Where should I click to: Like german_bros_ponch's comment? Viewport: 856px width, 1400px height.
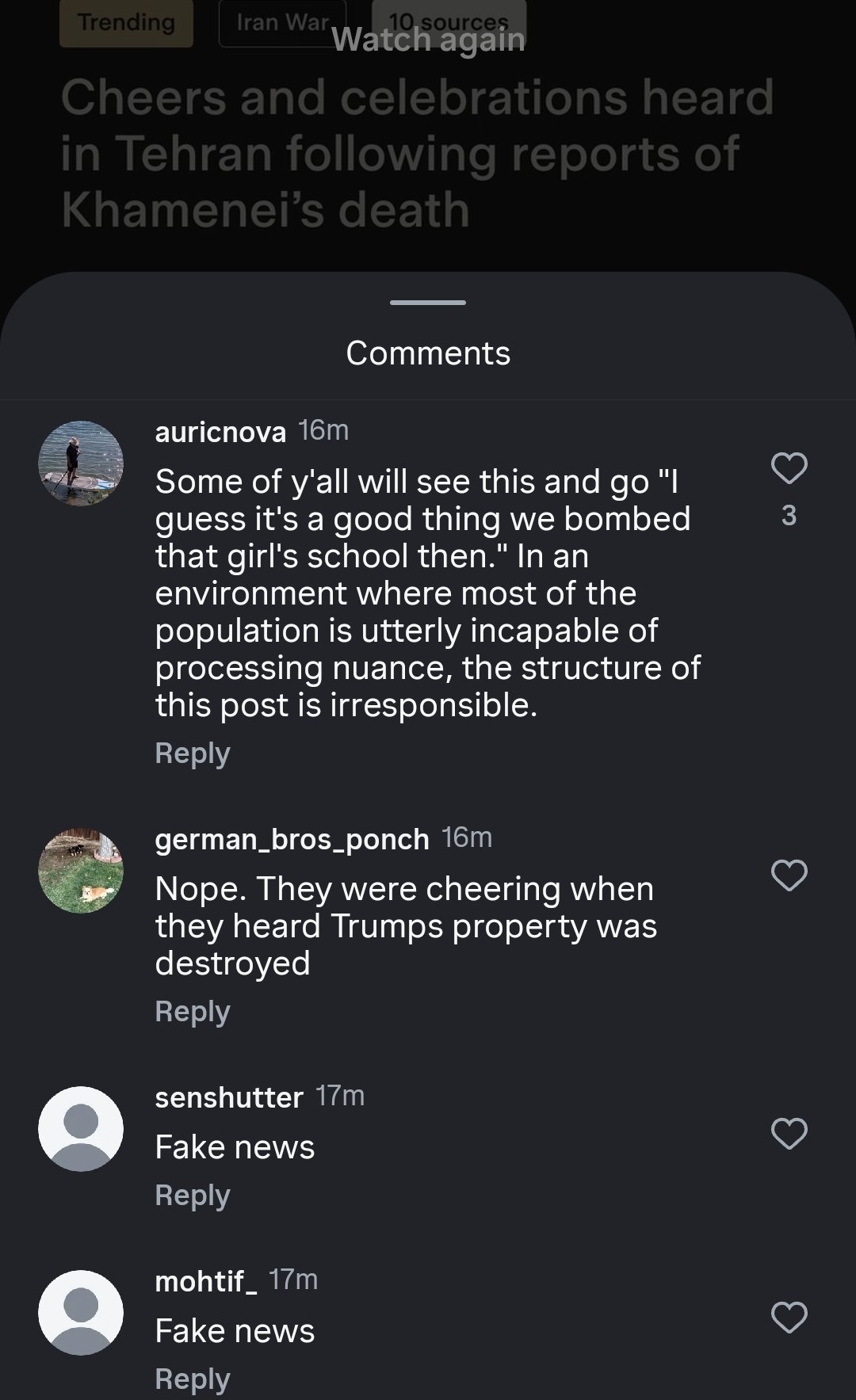point(789,875)
